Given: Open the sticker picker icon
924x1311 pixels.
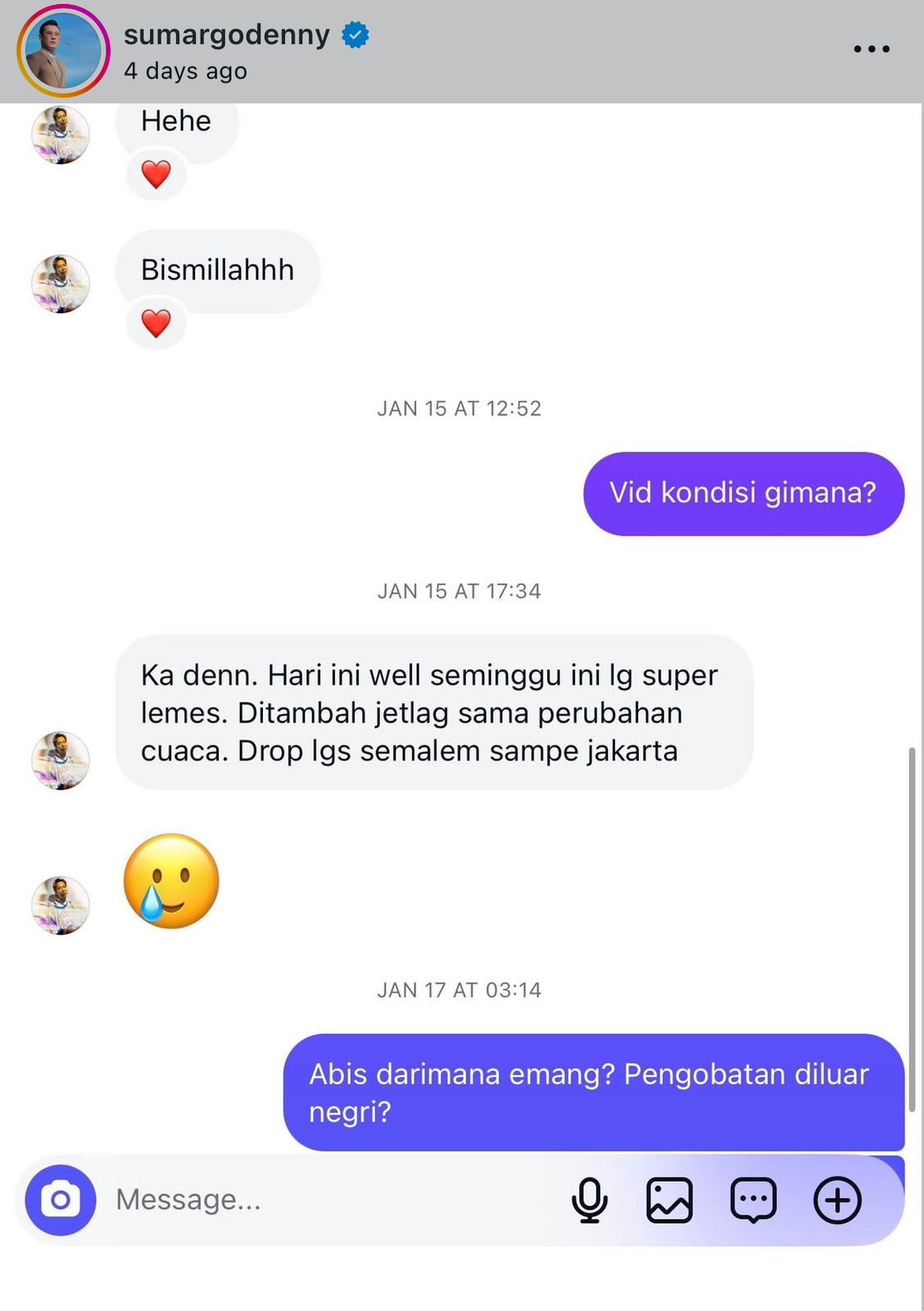Looking at the screenshot, I should [754, 1200].
